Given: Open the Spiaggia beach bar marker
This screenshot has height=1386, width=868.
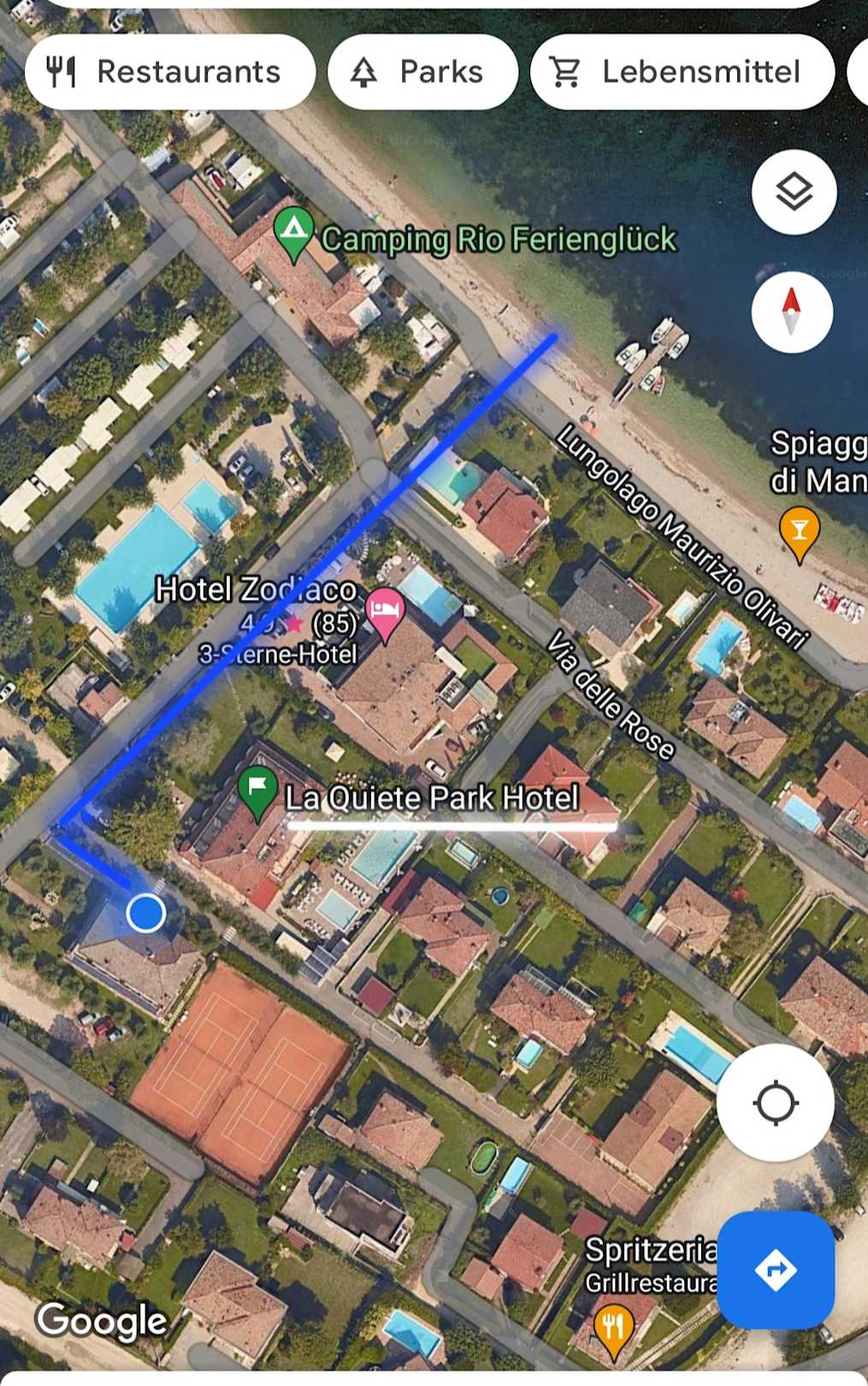Looking at the screenshot, I should click(x=800, y=532).
